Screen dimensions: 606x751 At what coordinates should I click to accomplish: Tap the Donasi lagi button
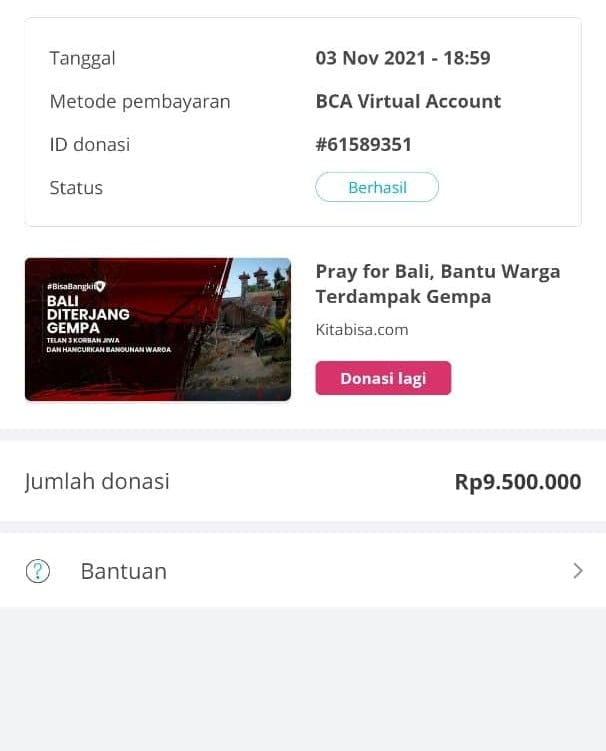383,378
